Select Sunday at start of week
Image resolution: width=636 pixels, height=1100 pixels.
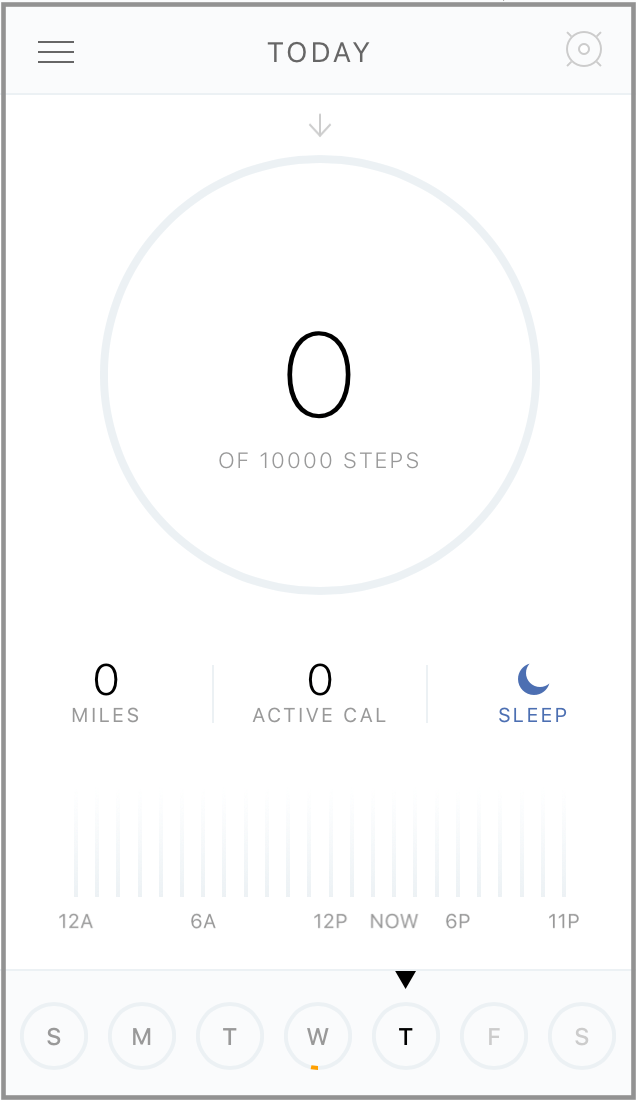(x=54, y=1037)
